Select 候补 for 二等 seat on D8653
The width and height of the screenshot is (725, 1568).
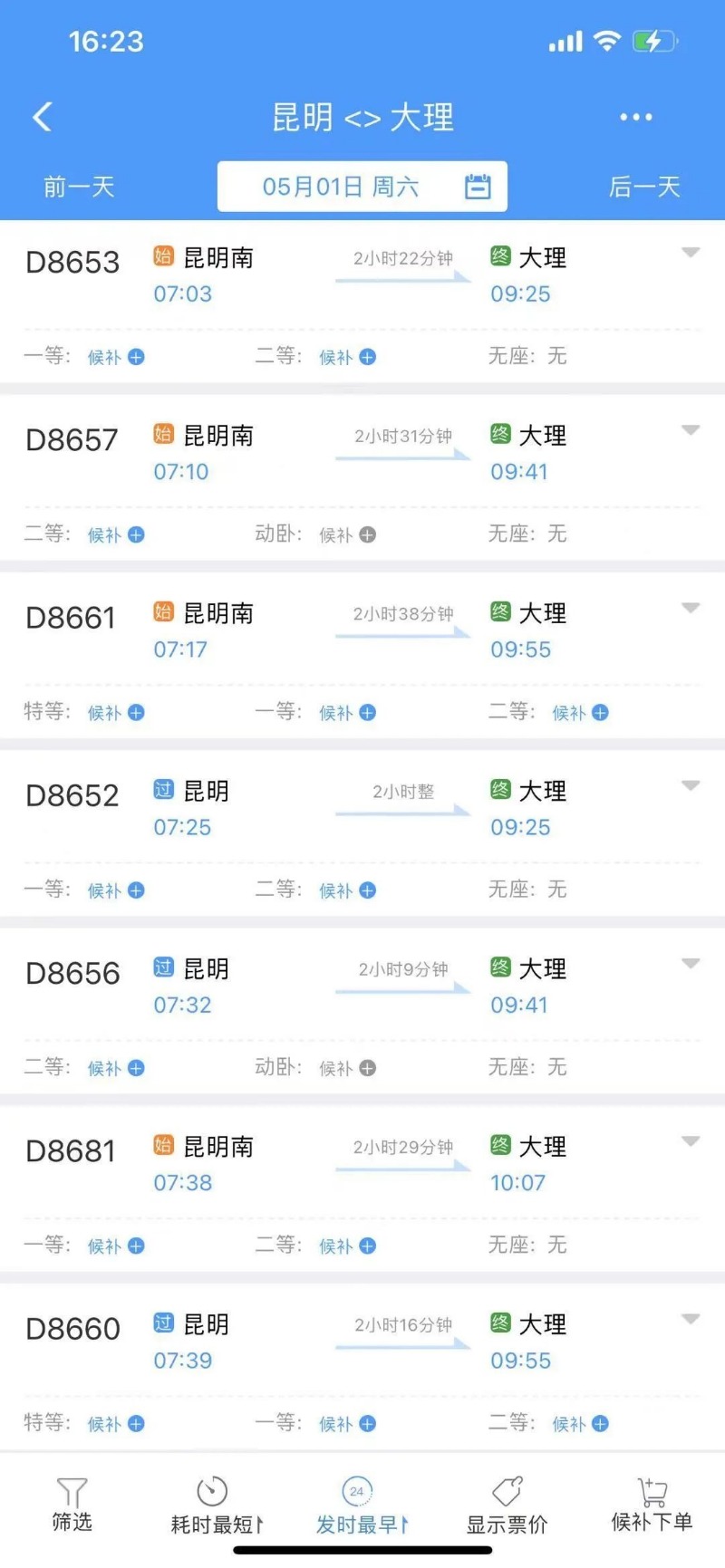(347, 358)
